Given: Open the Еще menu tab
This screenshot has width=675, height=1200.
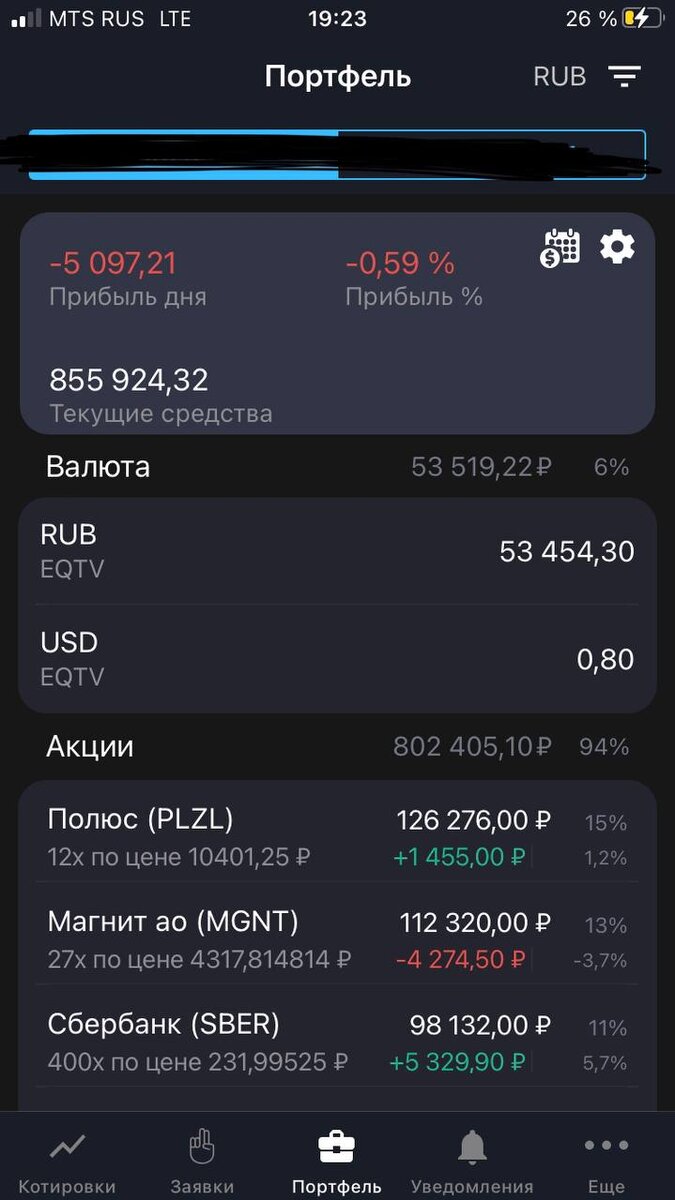Looking at the screenshot, I should click(606, 1162).
